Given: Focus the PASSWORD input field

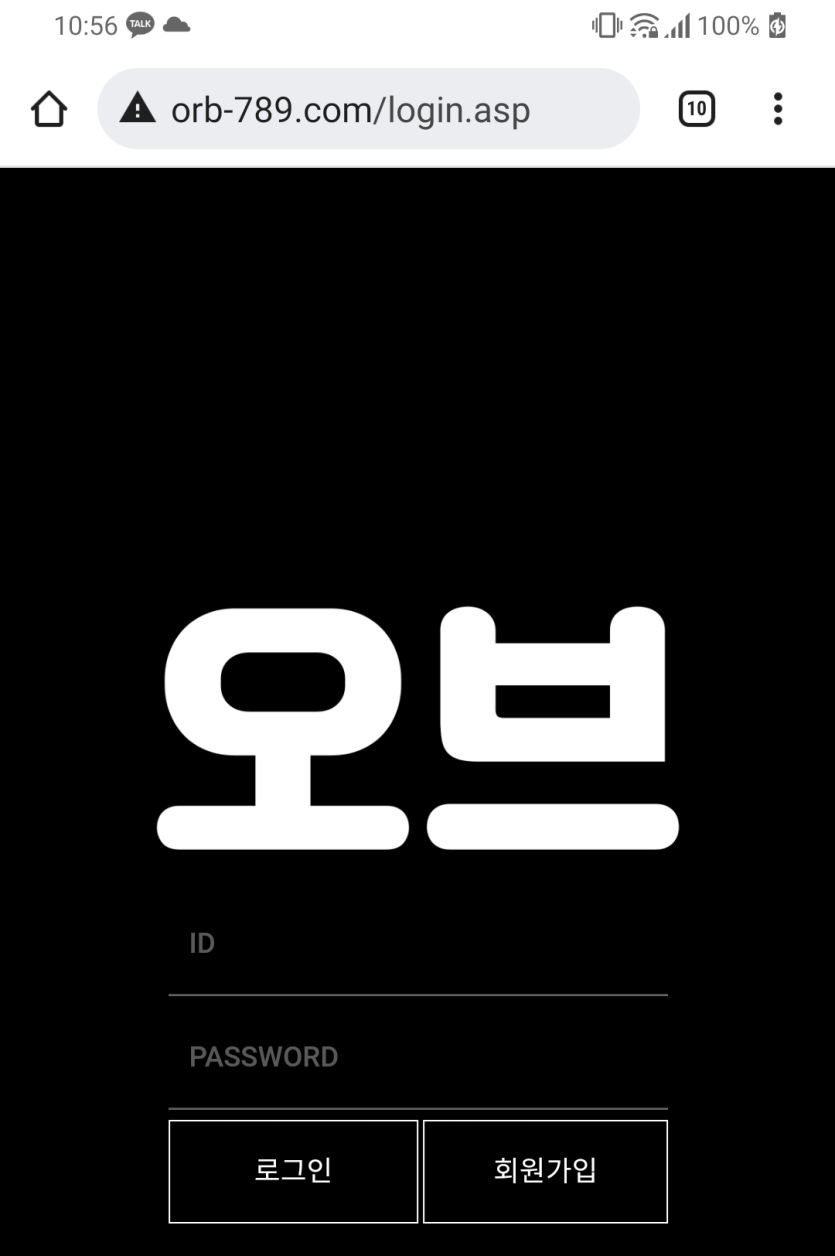Looking at the screenshot, I should tap(418, 1058).
